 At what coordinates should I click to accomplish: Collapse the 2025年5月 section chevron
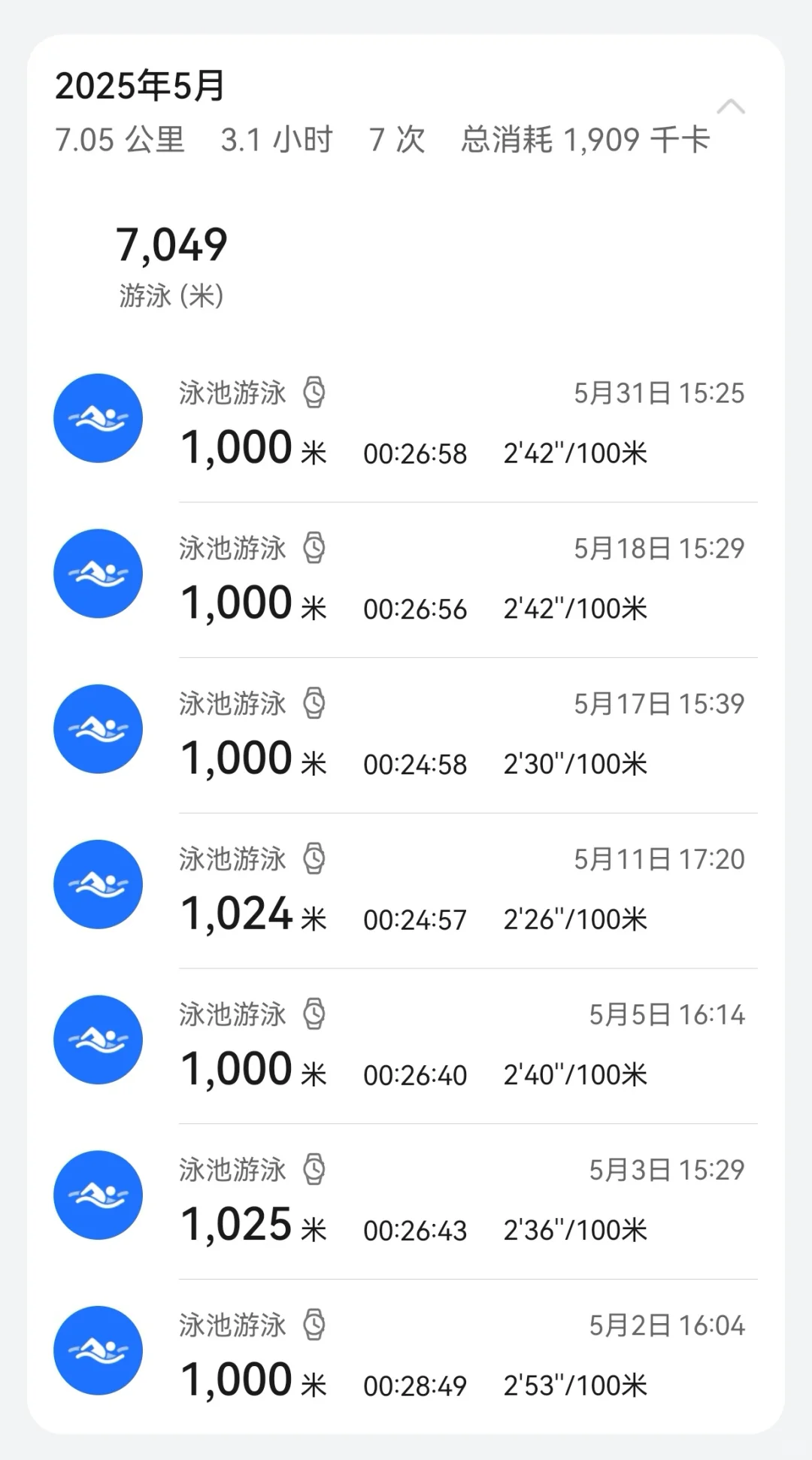click(731, 107)
